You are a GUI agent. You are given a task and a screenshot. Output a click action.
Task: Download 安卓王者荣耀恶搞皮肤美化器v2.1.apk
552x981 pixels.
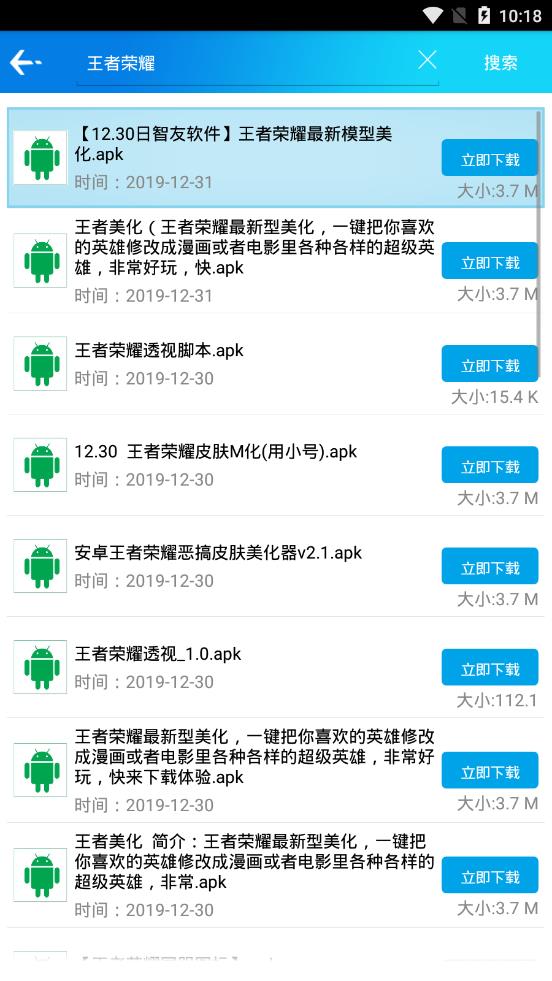(490, 566)
